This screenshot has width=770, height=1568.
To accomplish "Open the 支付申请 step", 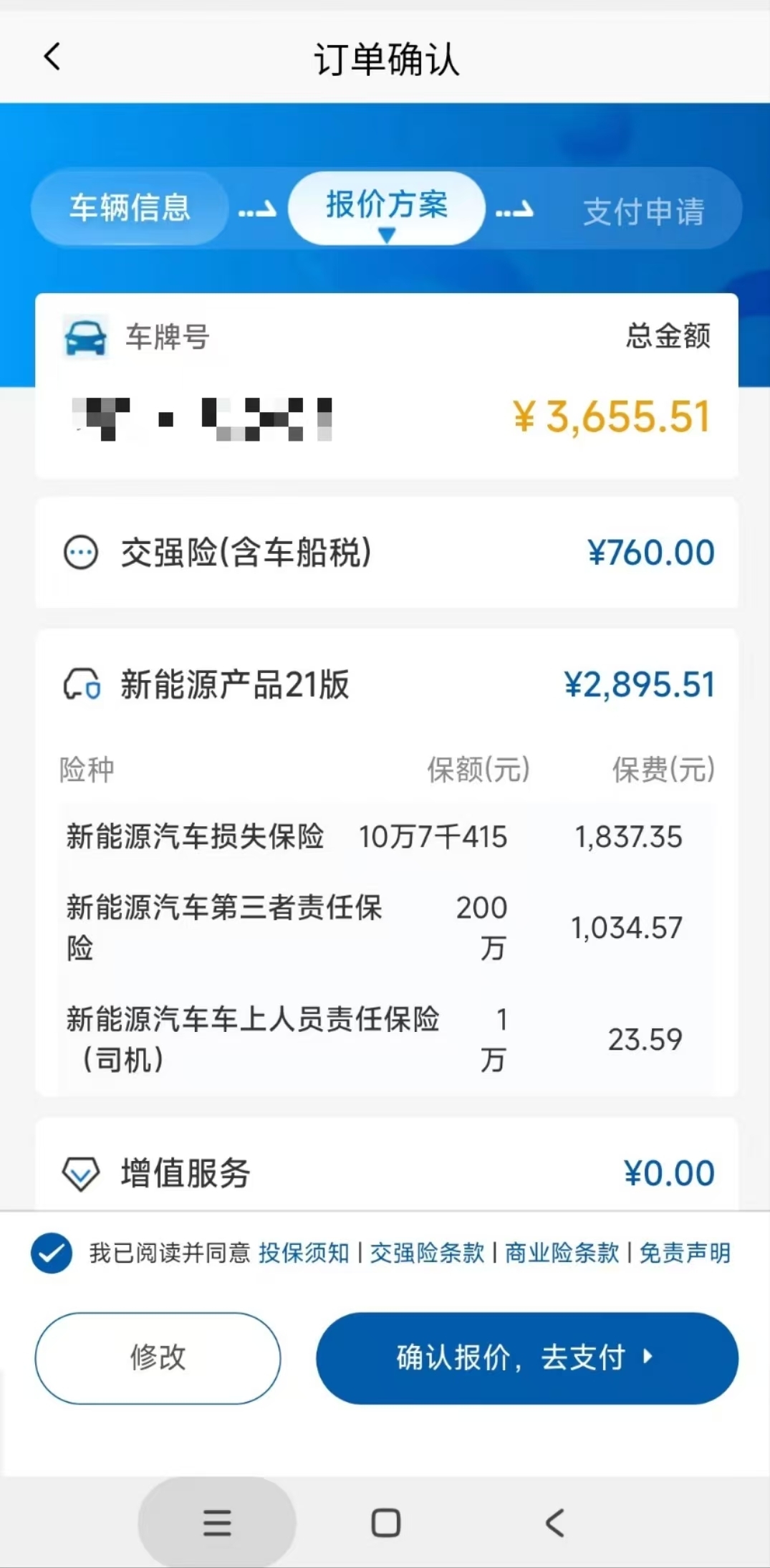I will click(x=643, y=211).
